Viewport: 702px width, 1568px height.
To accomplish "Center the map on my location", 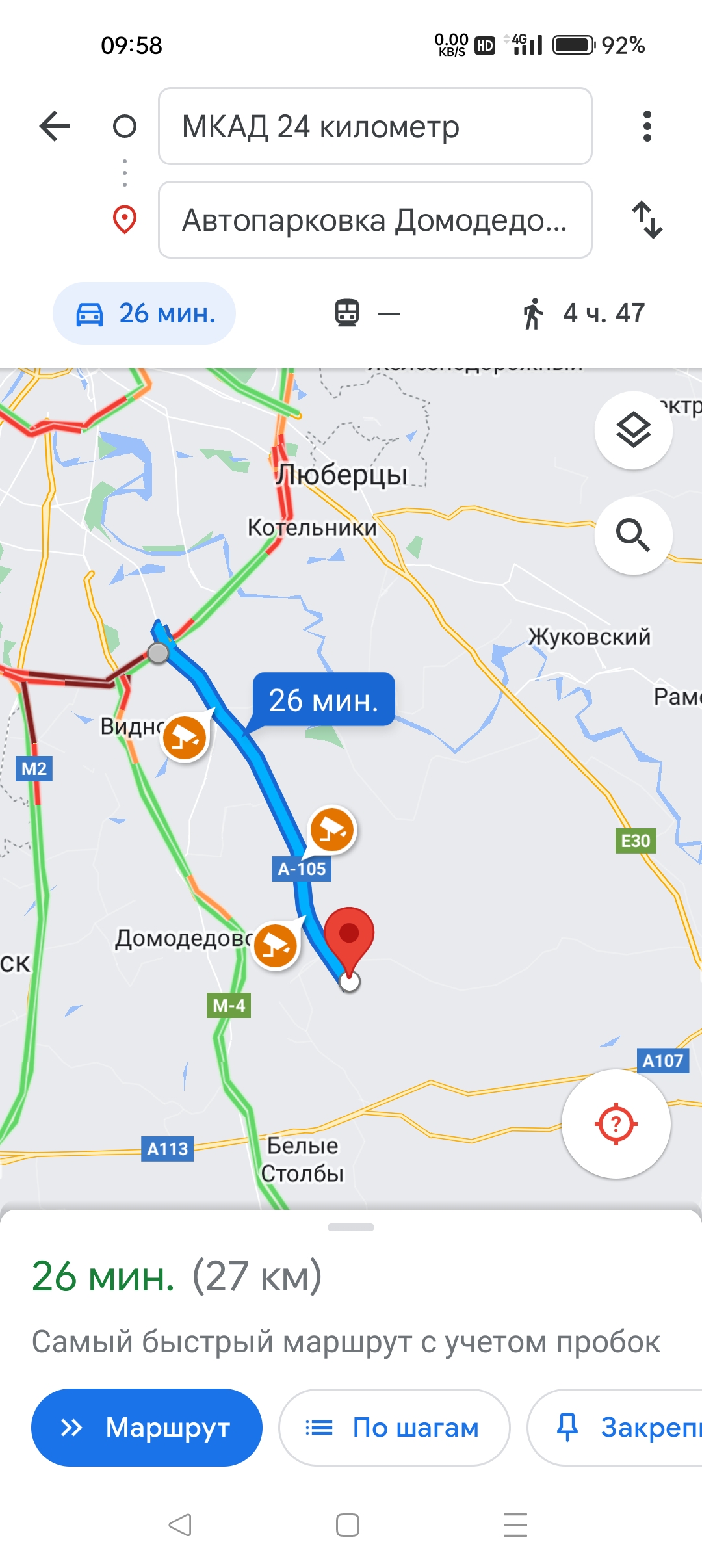I will point(616,1124).
